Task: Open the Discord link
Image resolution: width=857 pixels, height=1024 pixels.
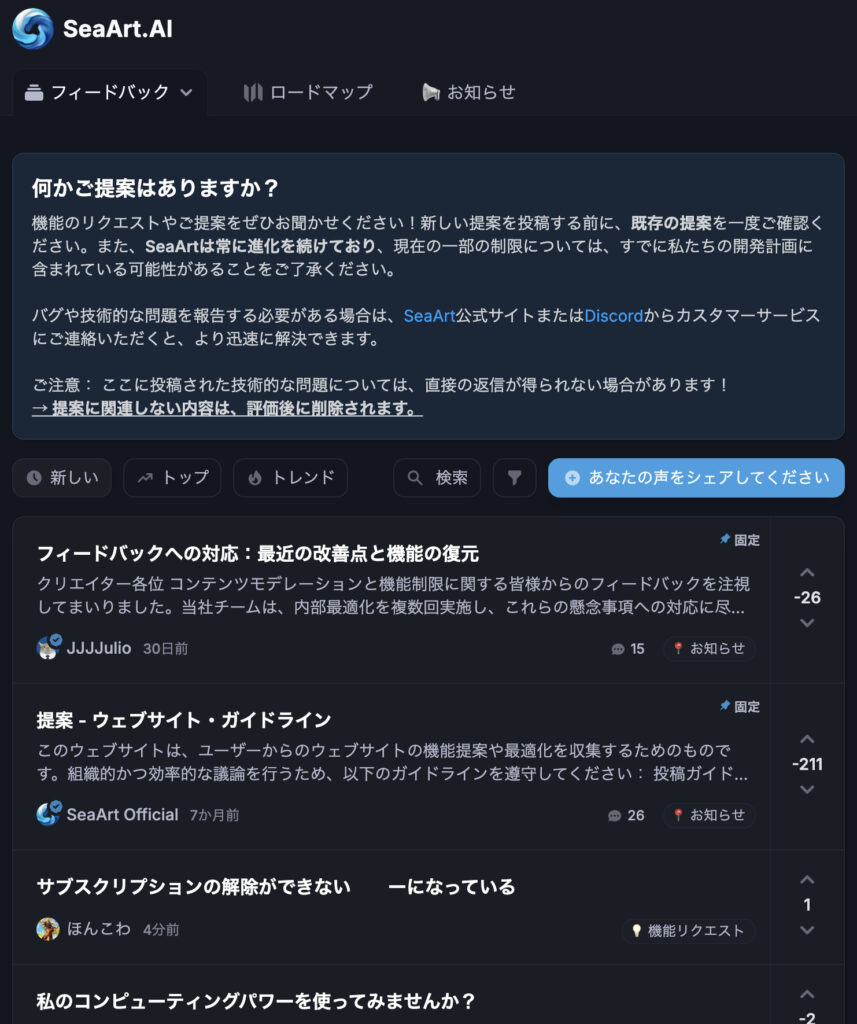Action: point(613,315)
